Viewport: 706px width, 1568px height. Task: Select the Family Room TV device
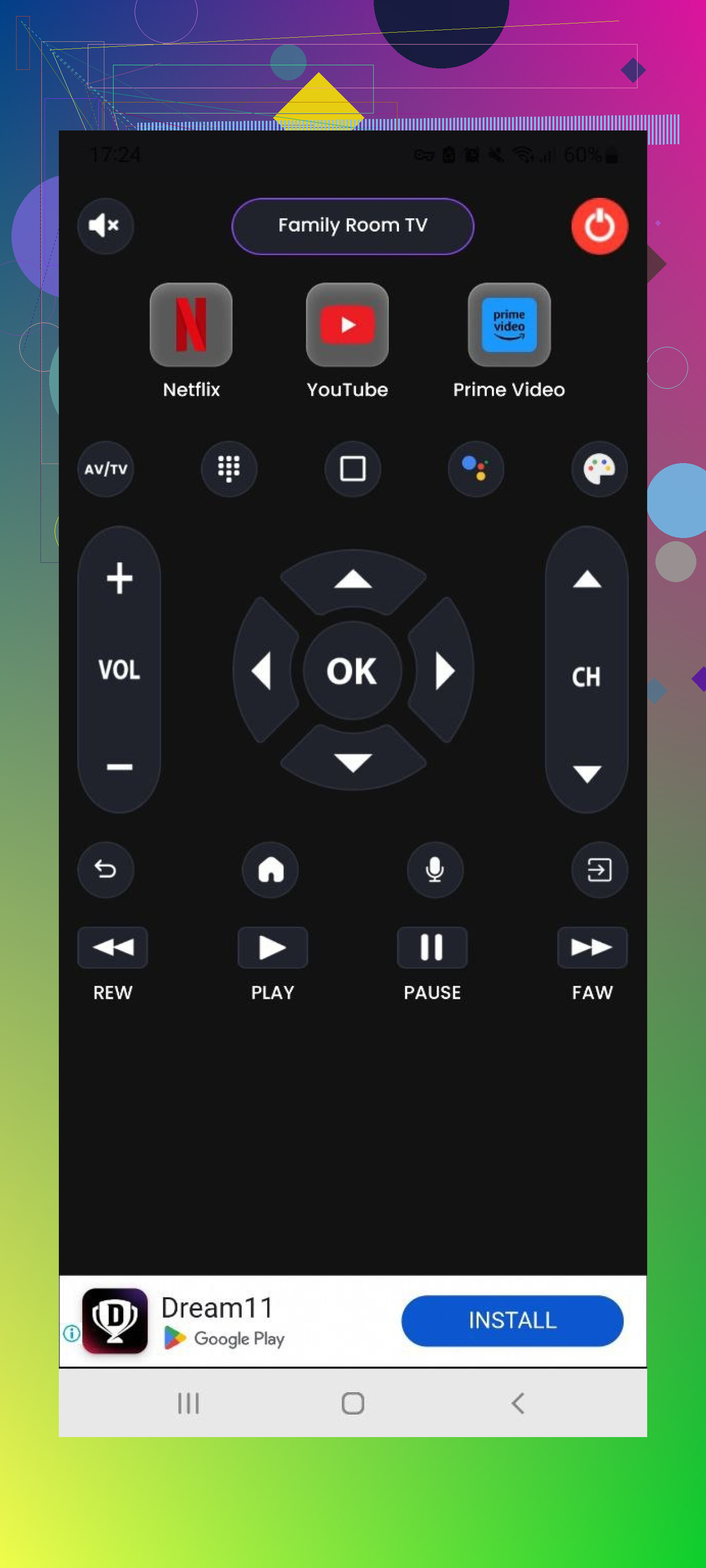coord(353,226)
